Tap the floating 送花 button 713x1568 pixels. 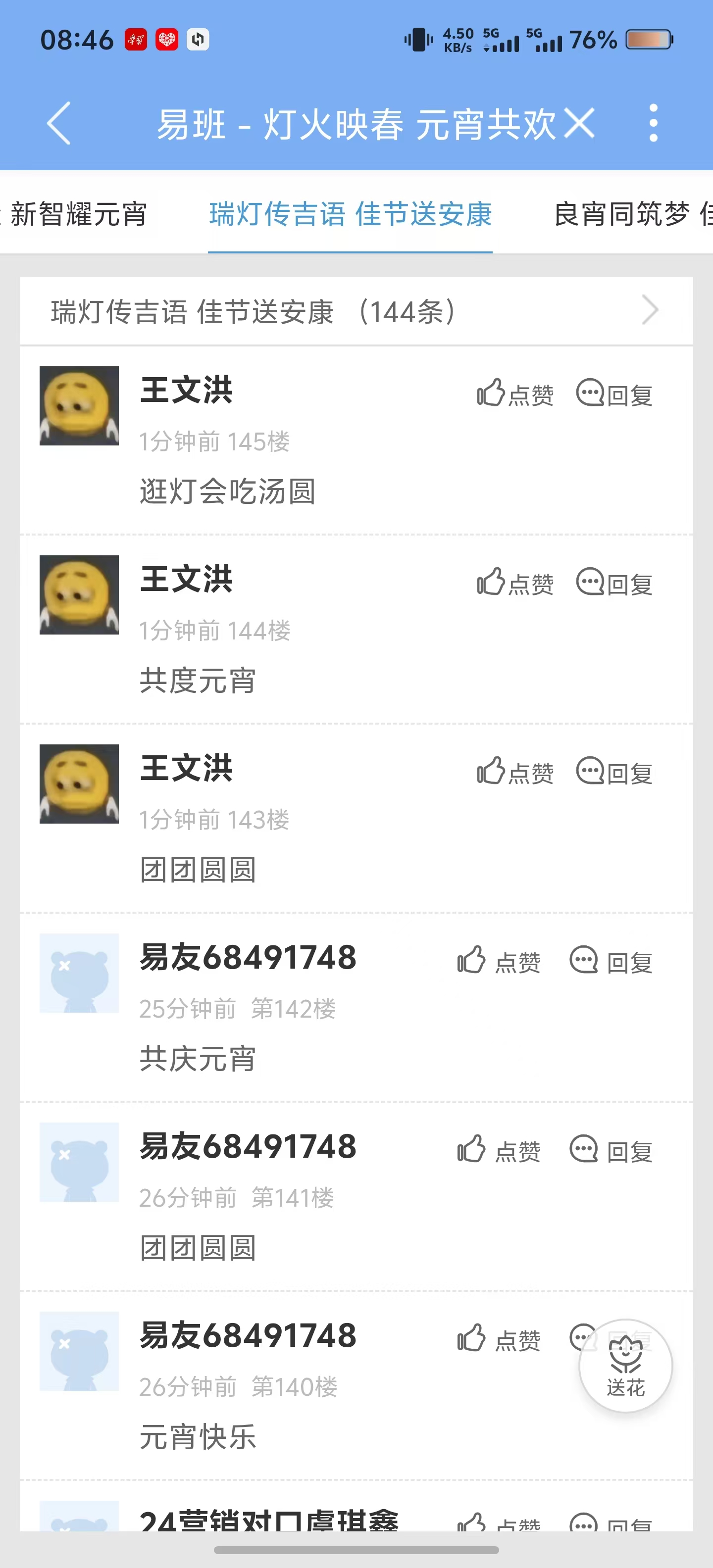tap(625, 1365)
